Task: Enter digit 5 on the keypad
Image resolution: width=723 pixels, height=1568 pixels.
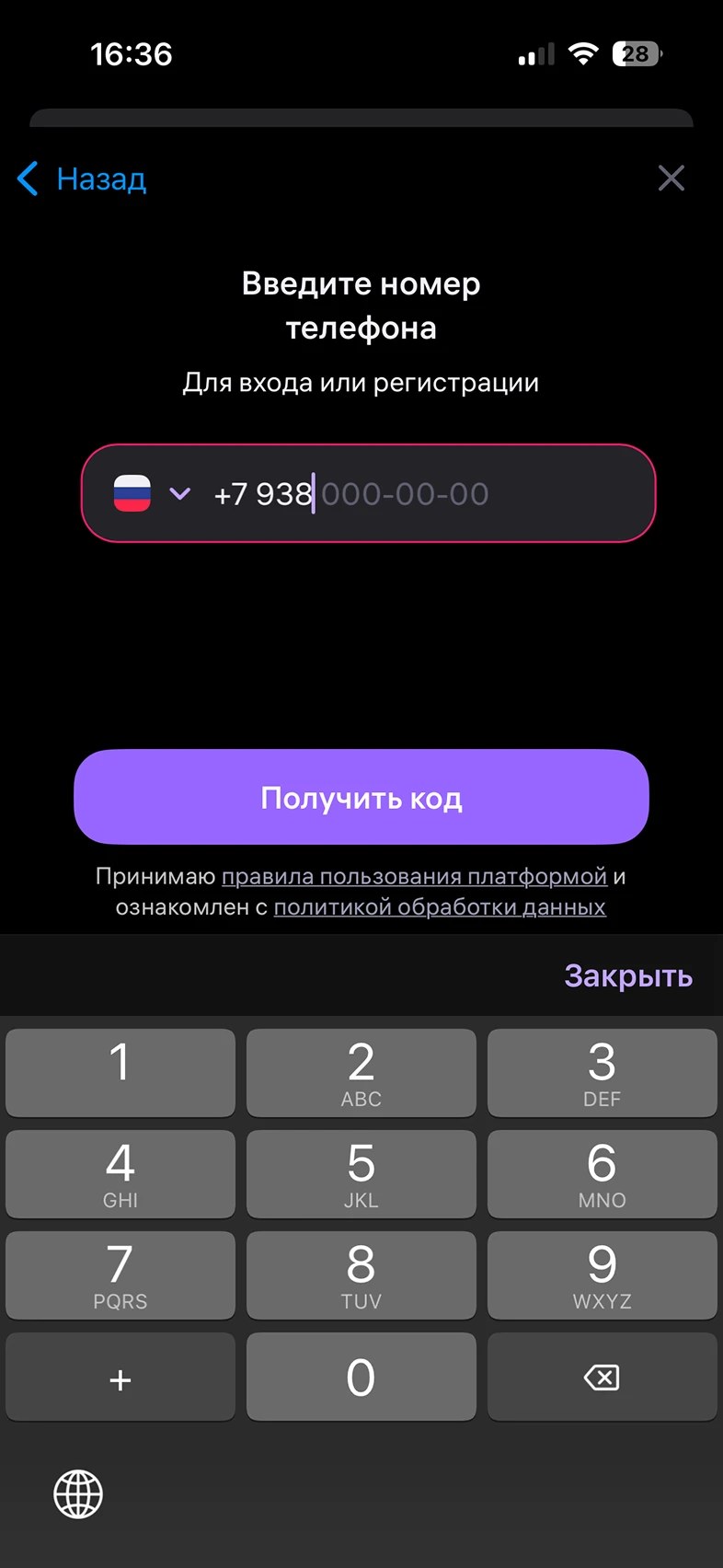Action: tap(361, 1174)
